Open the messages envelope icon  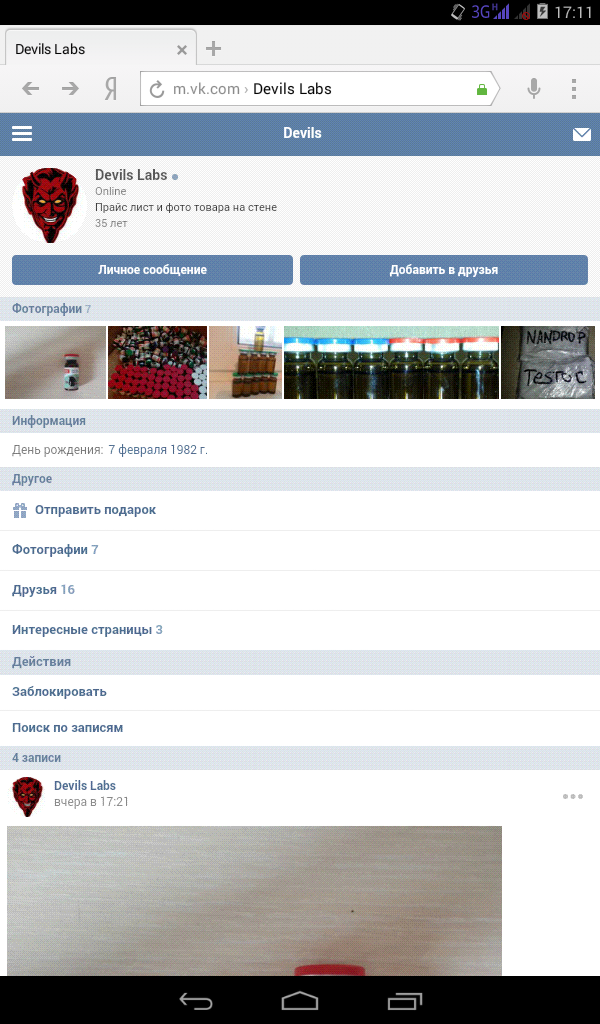tap(581, 135)
